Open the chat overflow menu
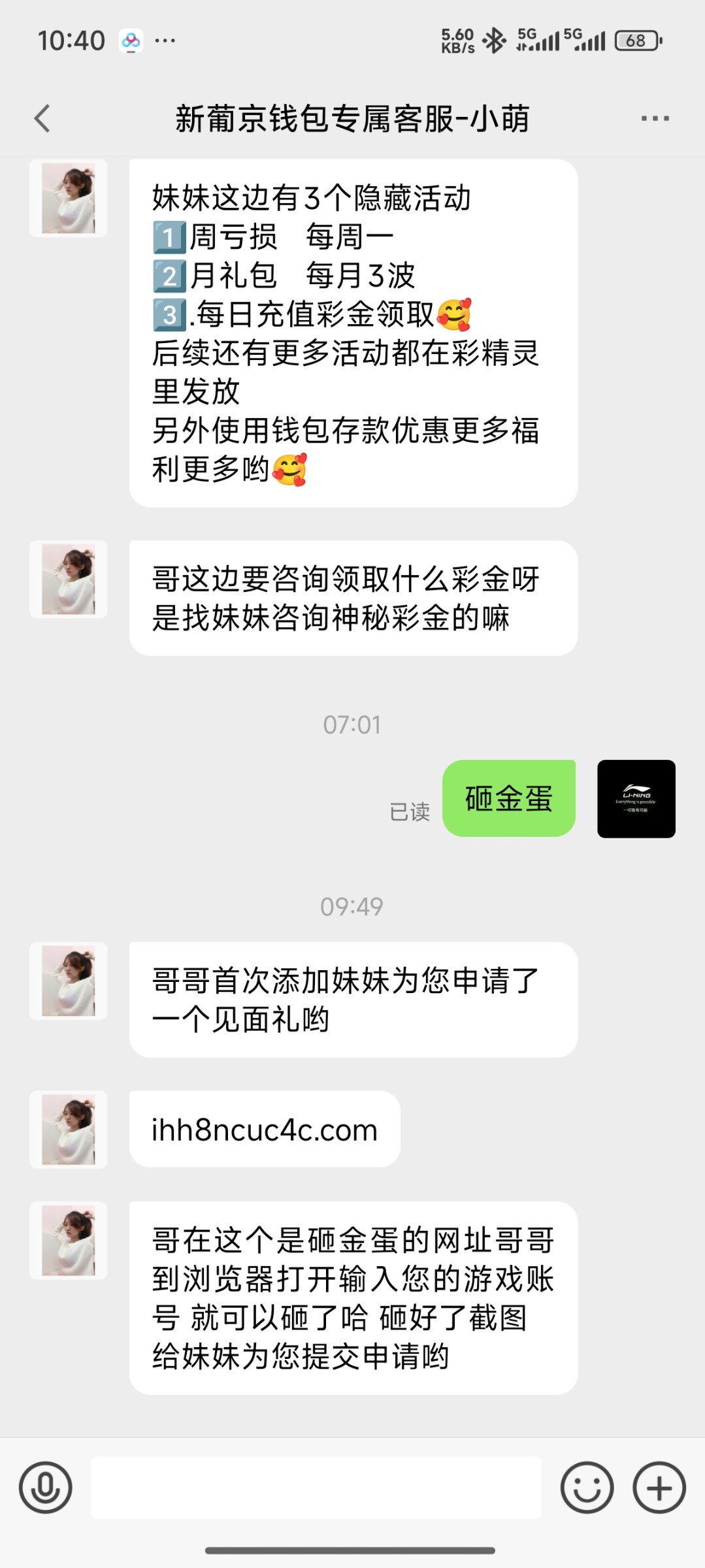The height and width of the screenshot is (1568, 705). coord(655,118)
